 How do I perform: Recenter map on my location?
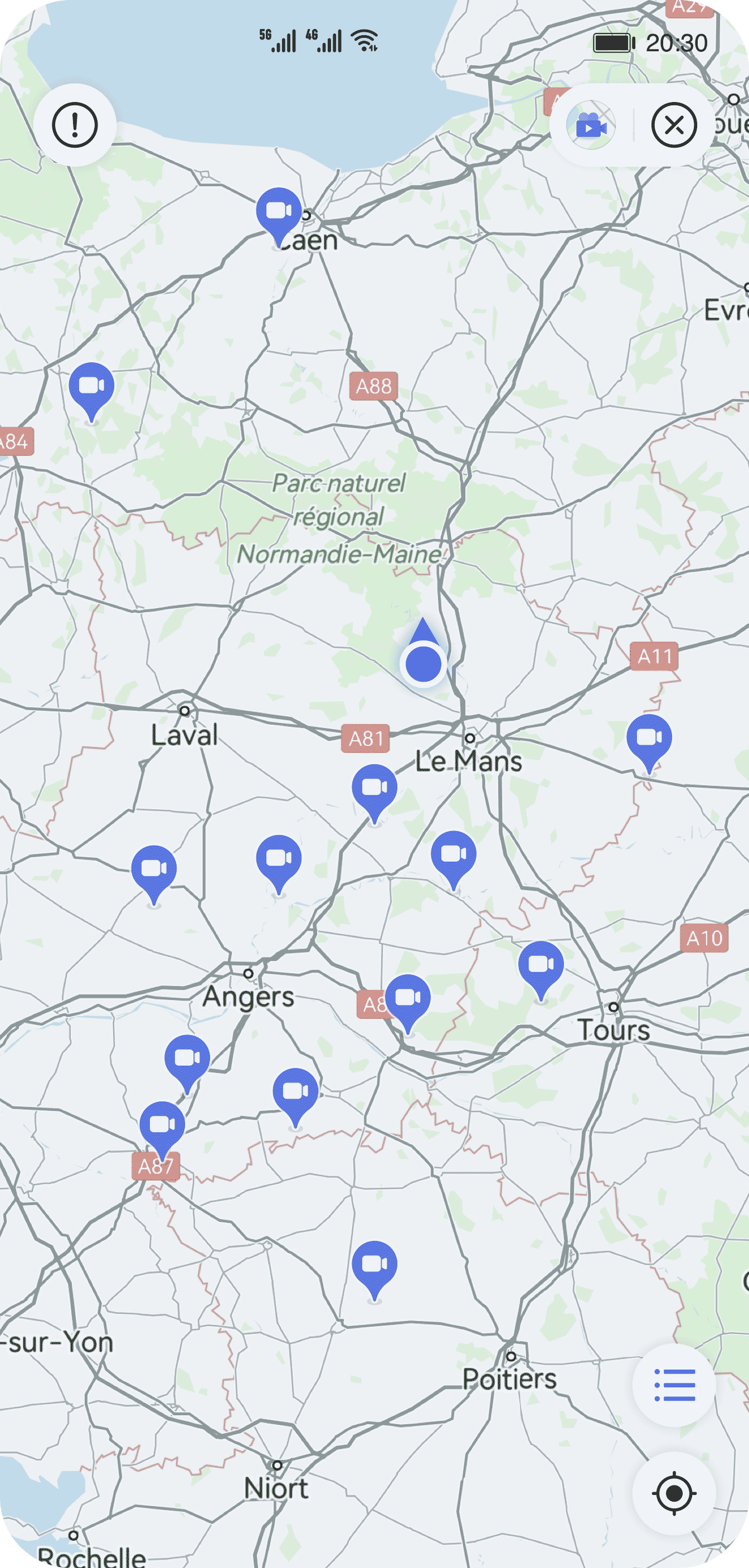point(674,1493)
